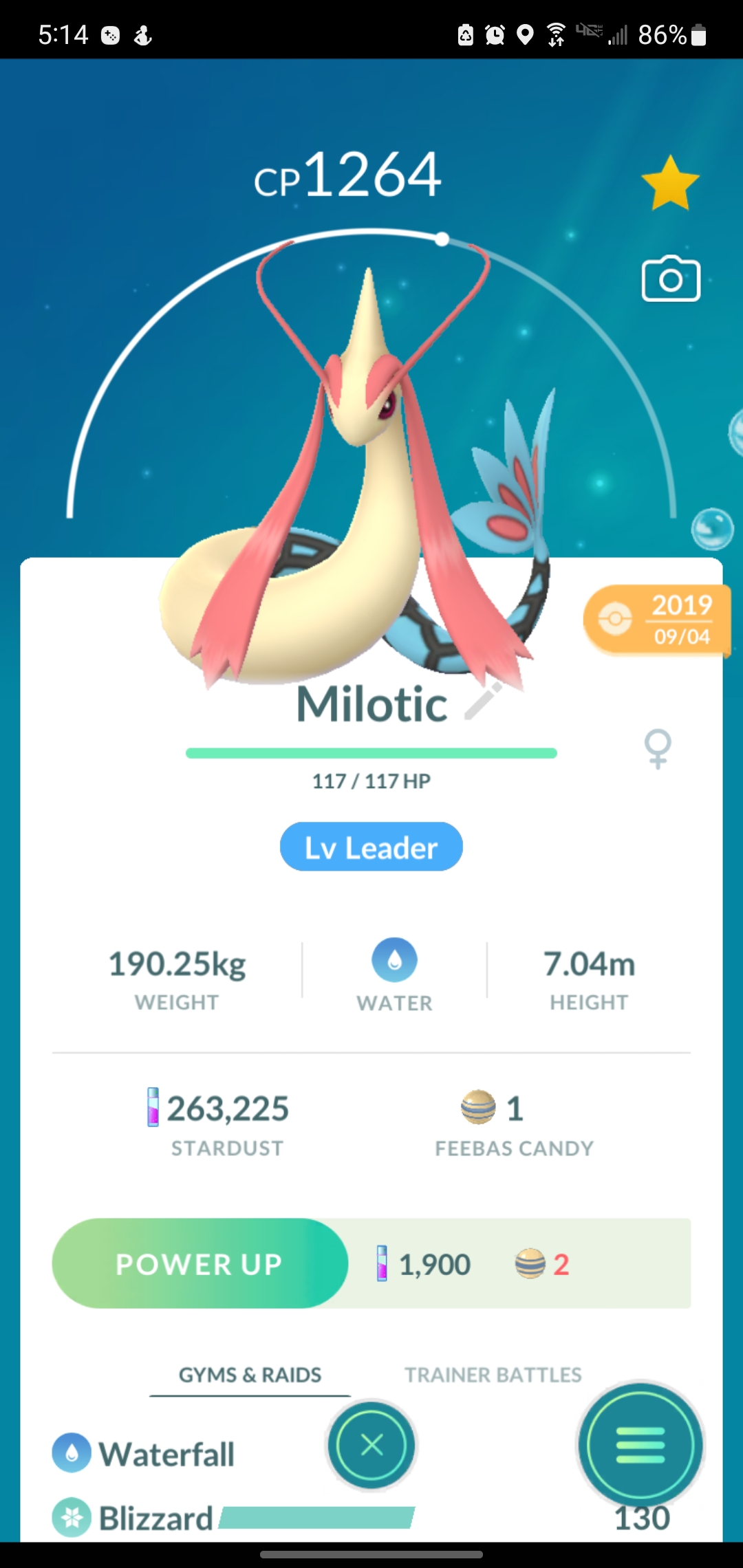Select the Gyms & Raids tab
Viewport: 743px width, 1568px height.
250,1375
